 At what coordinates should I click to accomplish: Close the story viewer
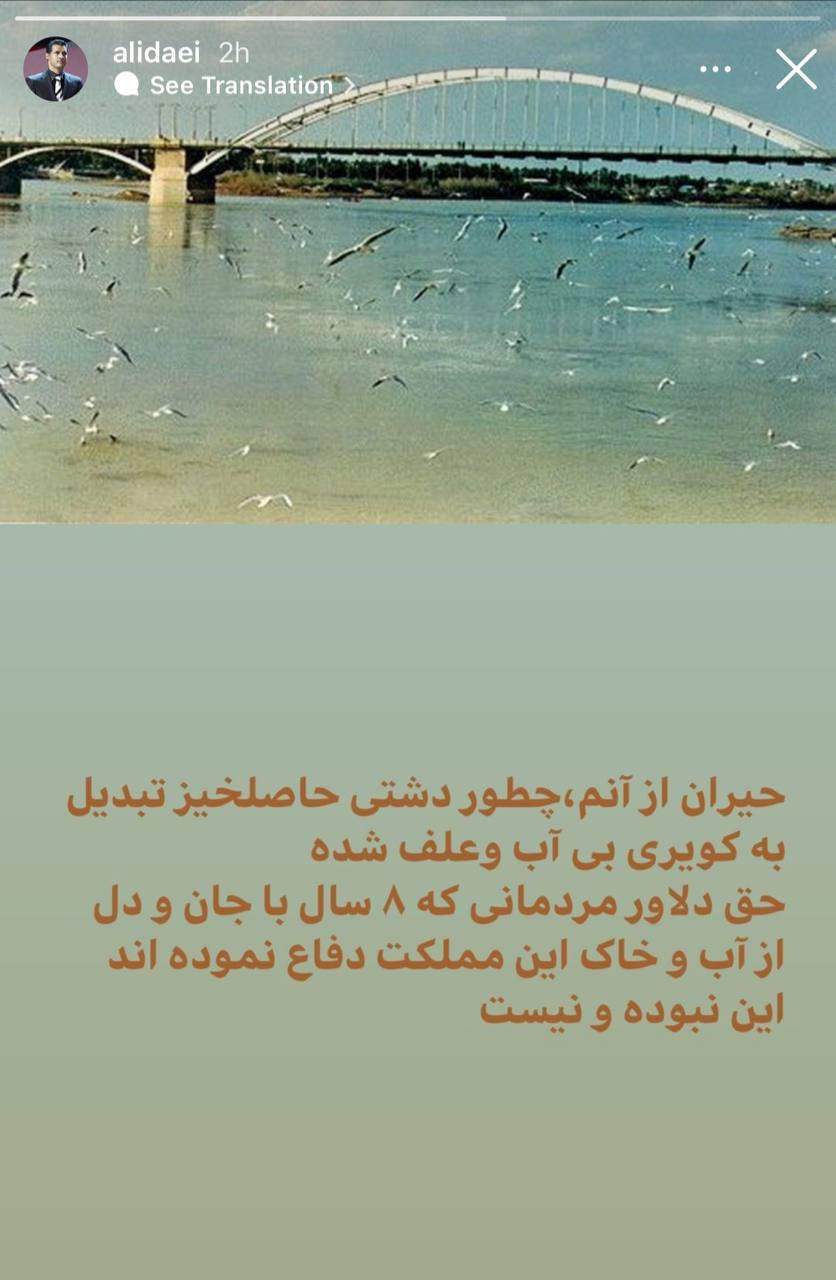(x=796, y=69)
